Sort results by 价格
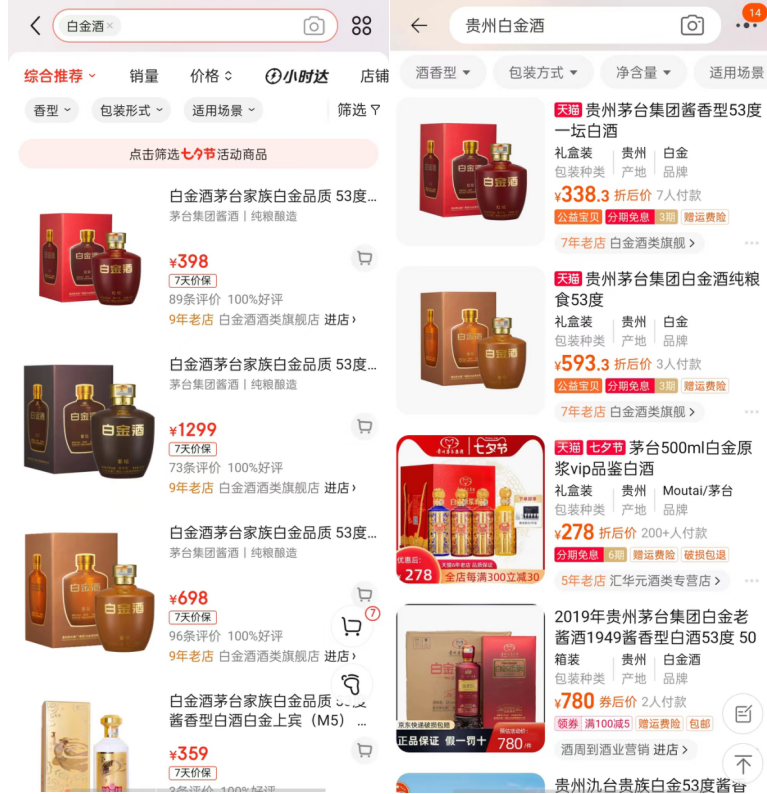767x794 pixels. [x=211, y=76]
